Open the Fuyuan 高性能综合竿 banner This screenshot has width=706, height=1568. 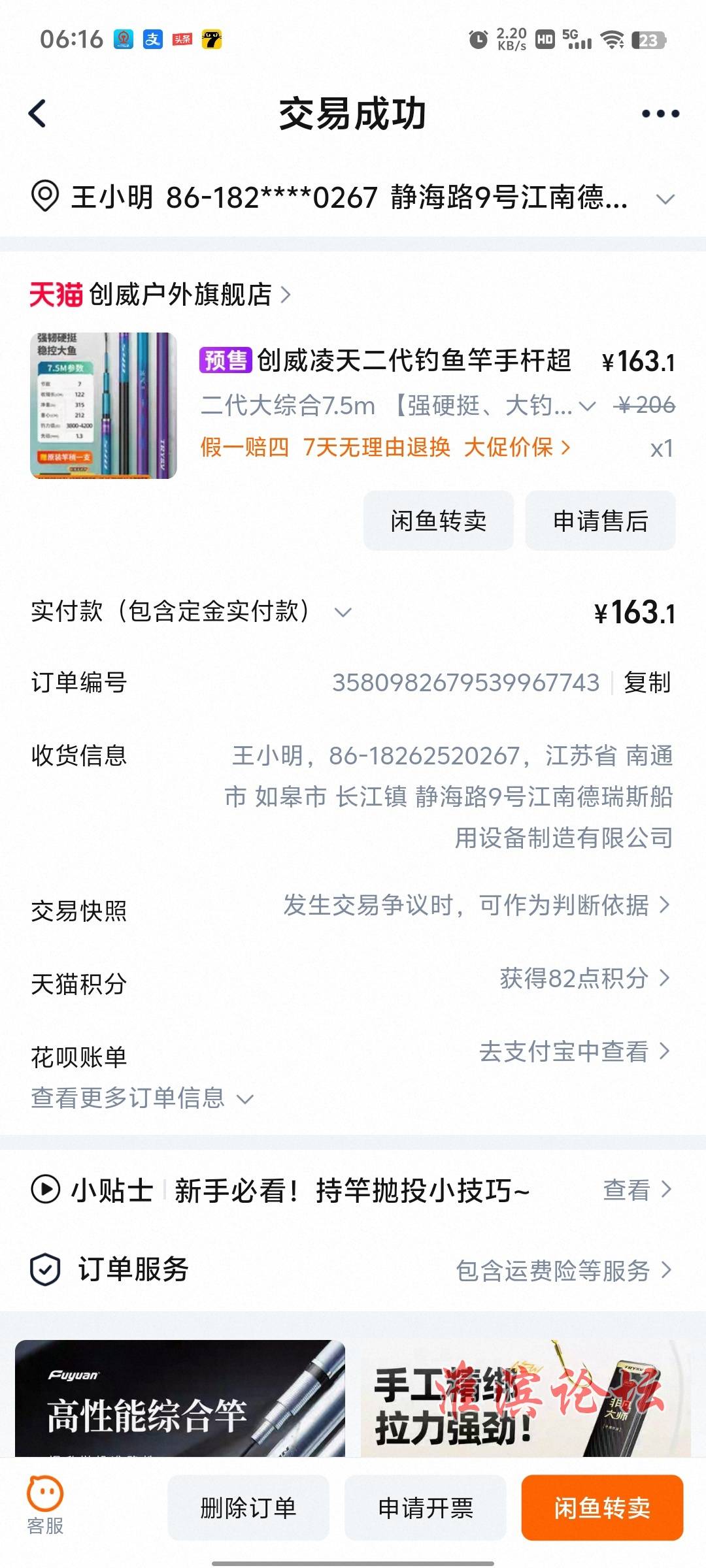[x=180, y=1398]
